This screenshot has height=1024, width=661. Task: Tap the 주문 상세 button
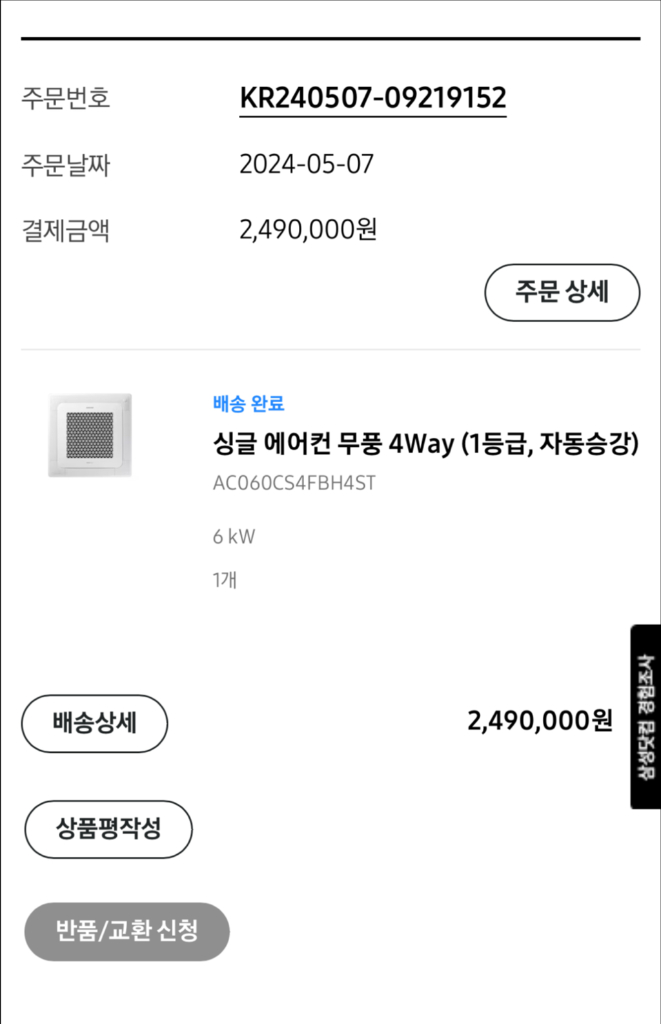(562, 292)
